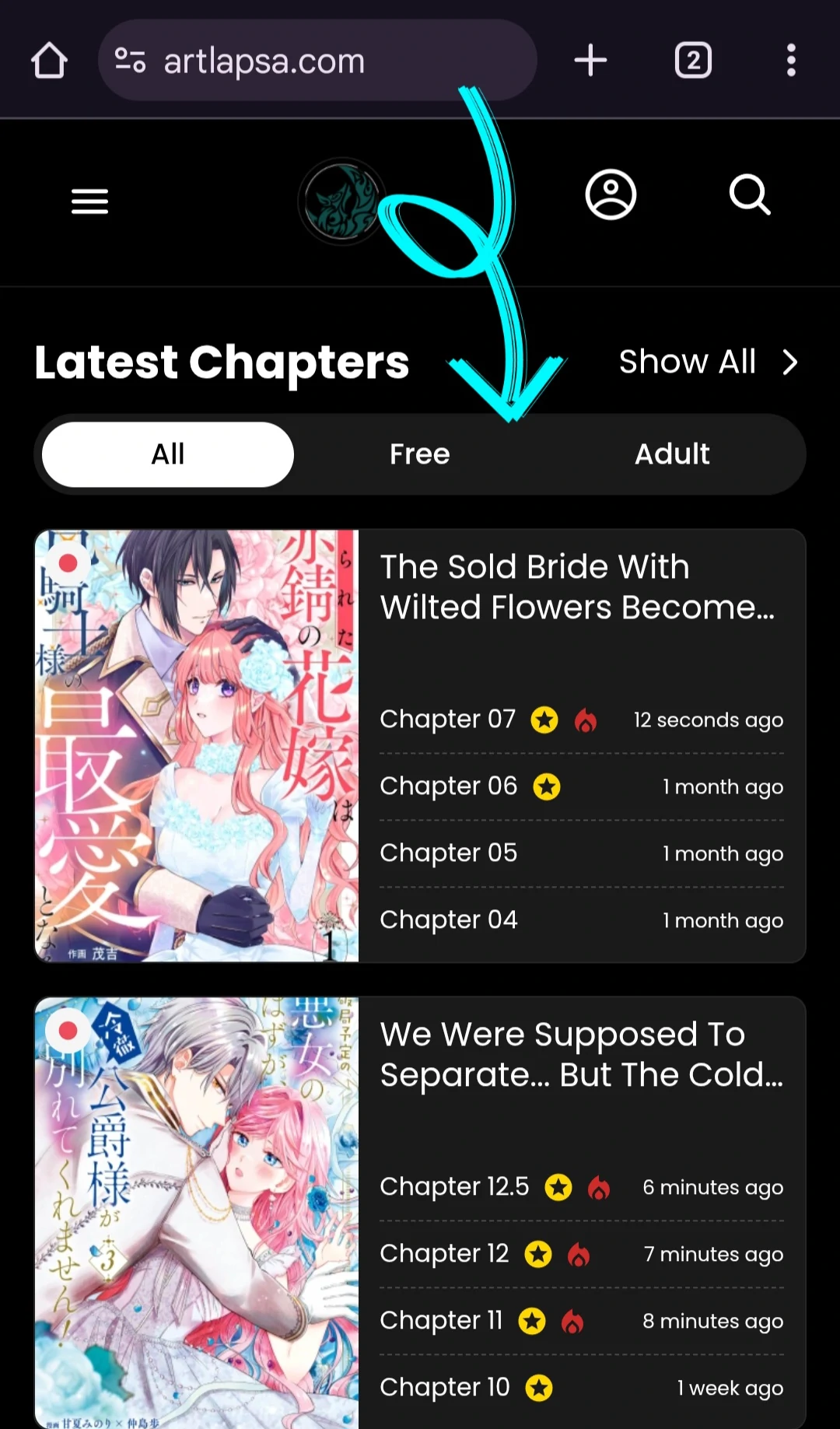840x1429 pixels.
Task: Read Chapter 12.5 posted 6 minutes ago
Action: (x=454, y=1187)
